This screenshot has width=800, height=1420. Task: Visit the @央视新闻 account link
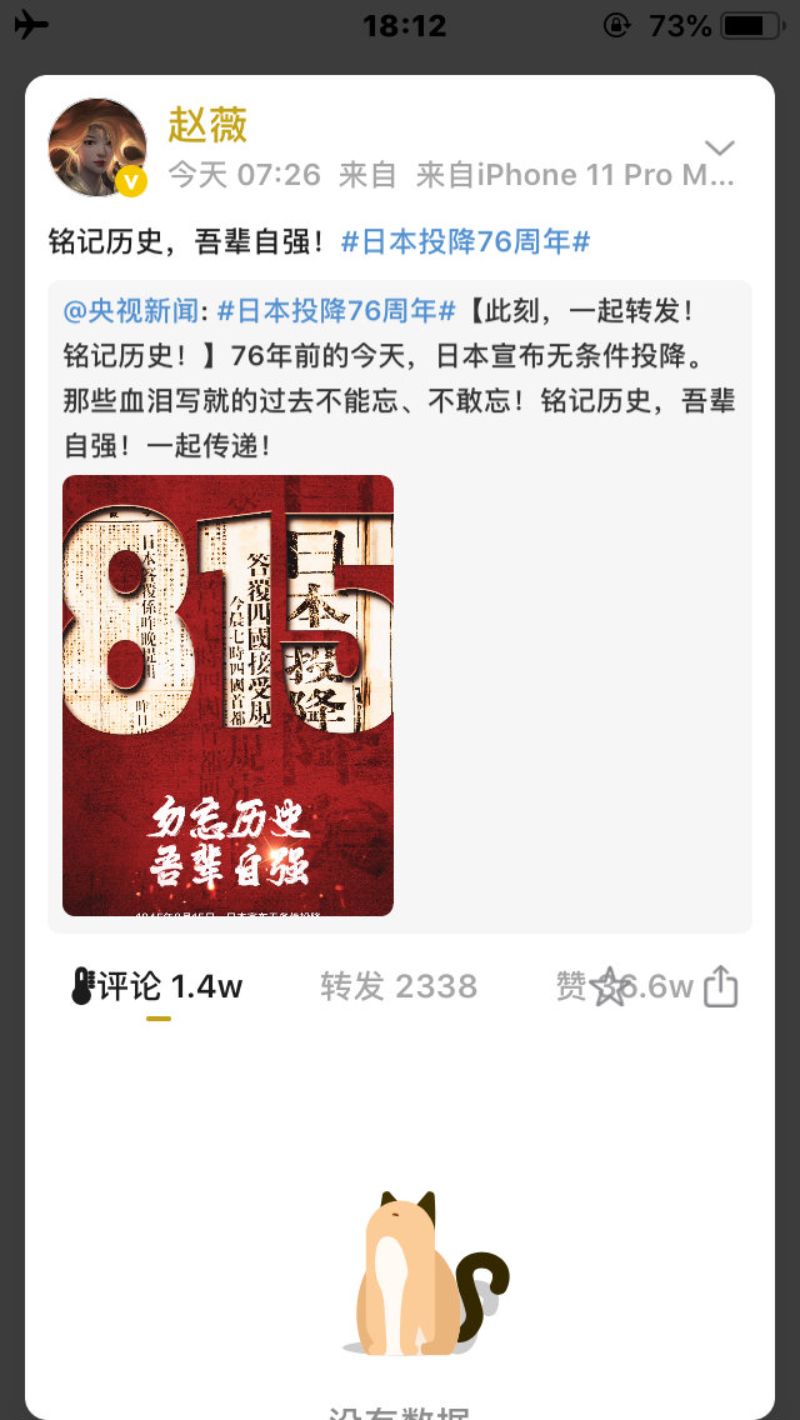click(x=130, y=311)
